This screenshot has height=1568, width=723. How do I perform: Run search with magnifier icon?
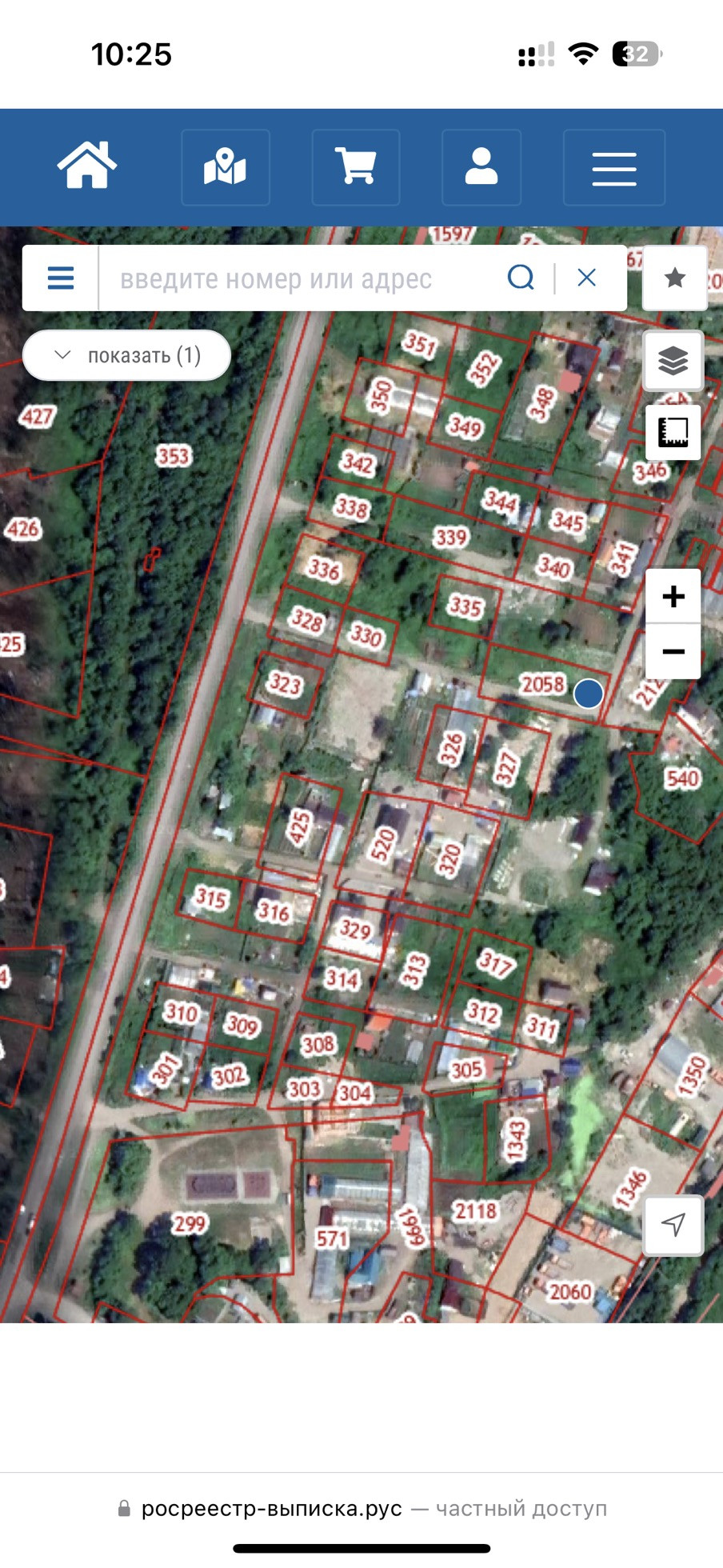point(521,278)
